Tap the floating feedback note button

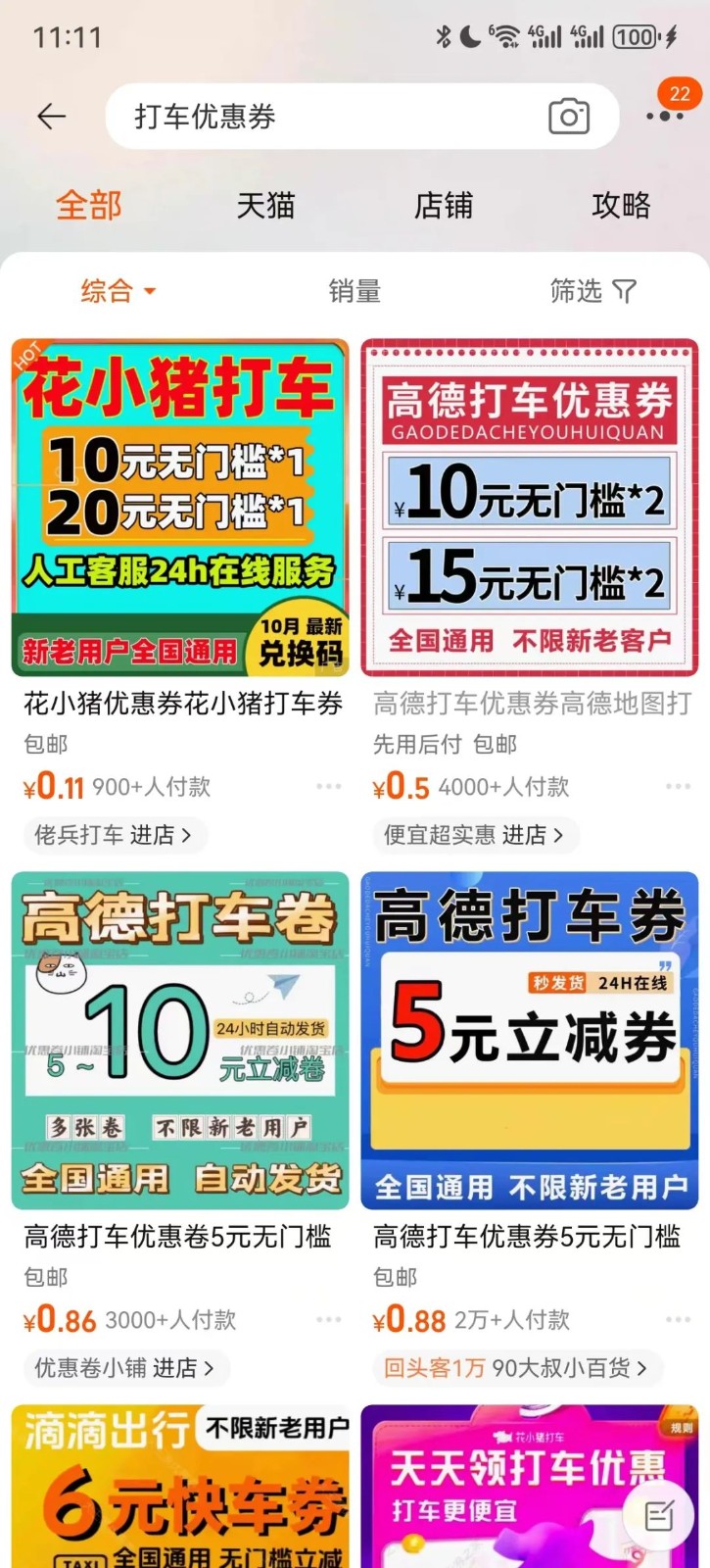coord(660,1515)
